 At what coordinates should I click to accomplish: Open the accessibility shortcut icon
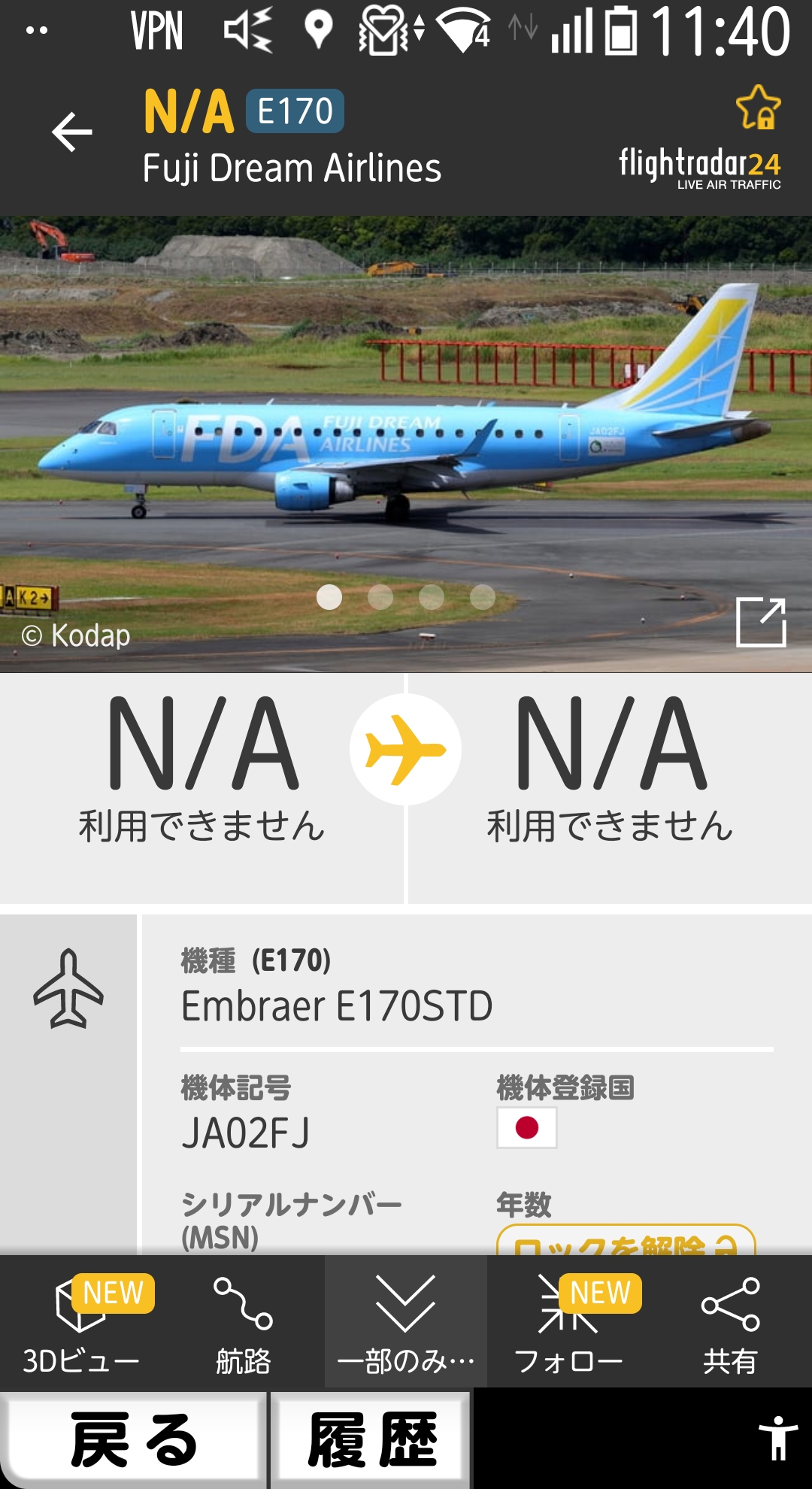pyautogui.click(x=777, y=1438)
